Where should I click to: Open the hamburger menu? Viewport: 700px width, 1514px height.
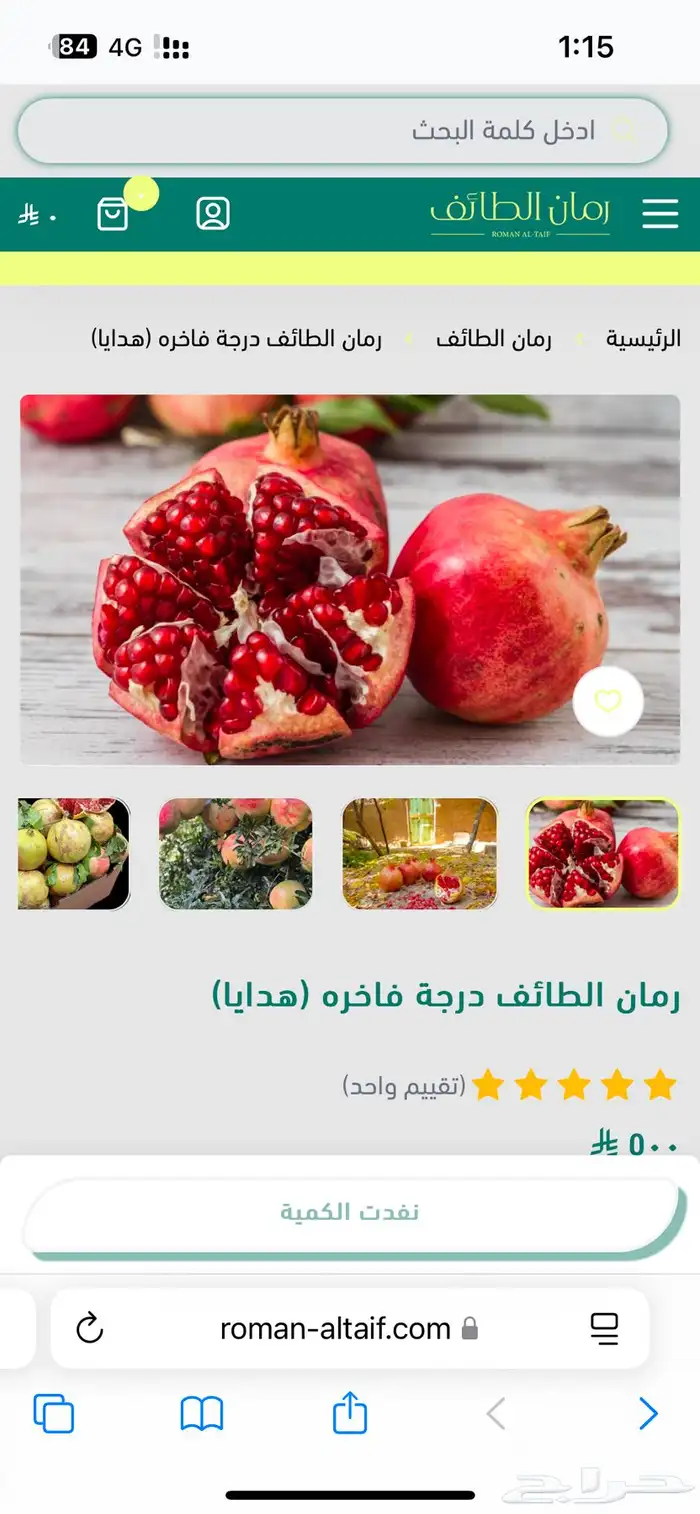point(660,213)
